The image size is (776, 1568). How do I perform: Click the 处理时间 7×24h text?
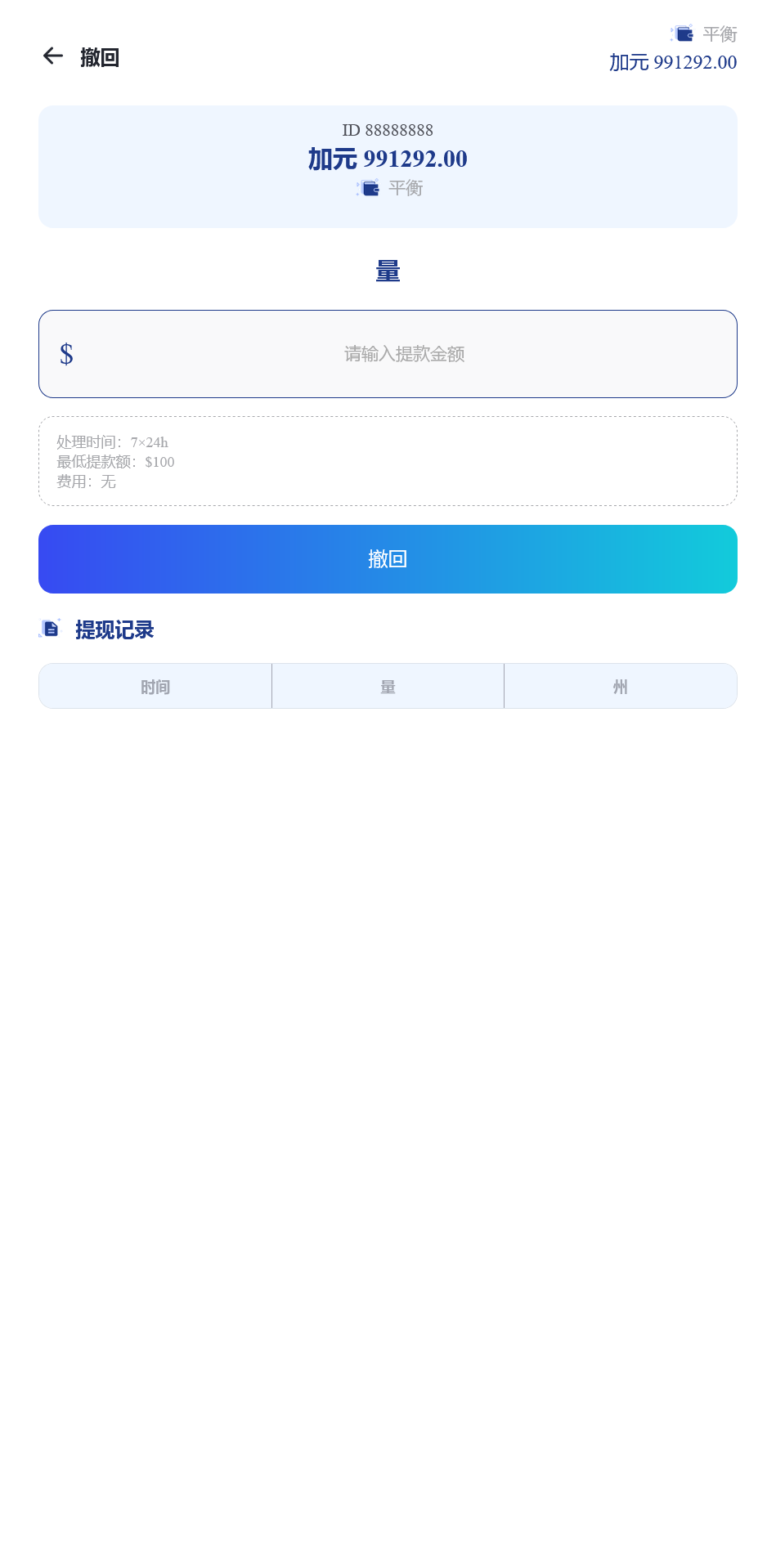[x=111, y=442]
